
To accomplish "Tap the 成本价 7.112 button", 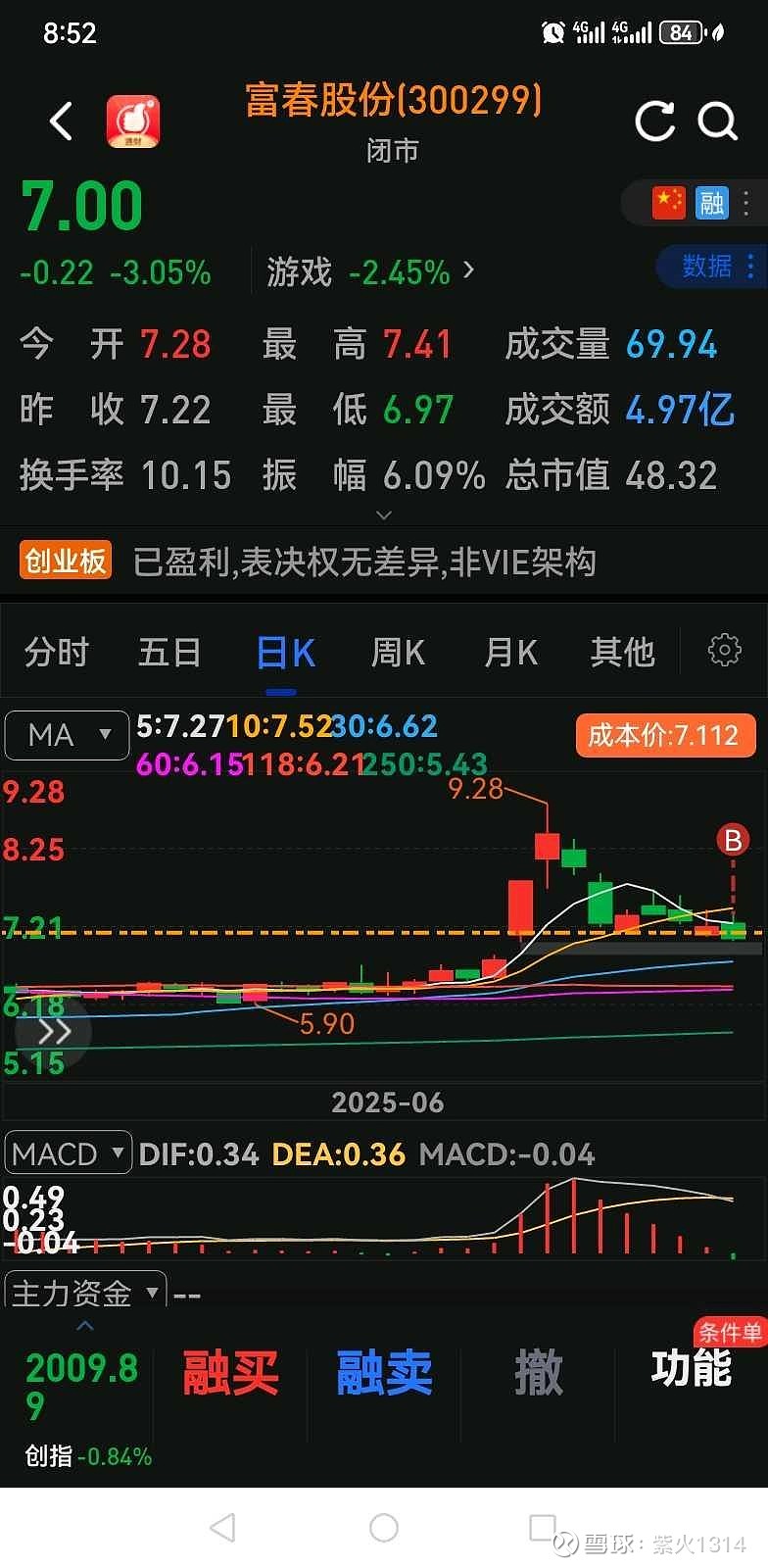I will [665, 735].
